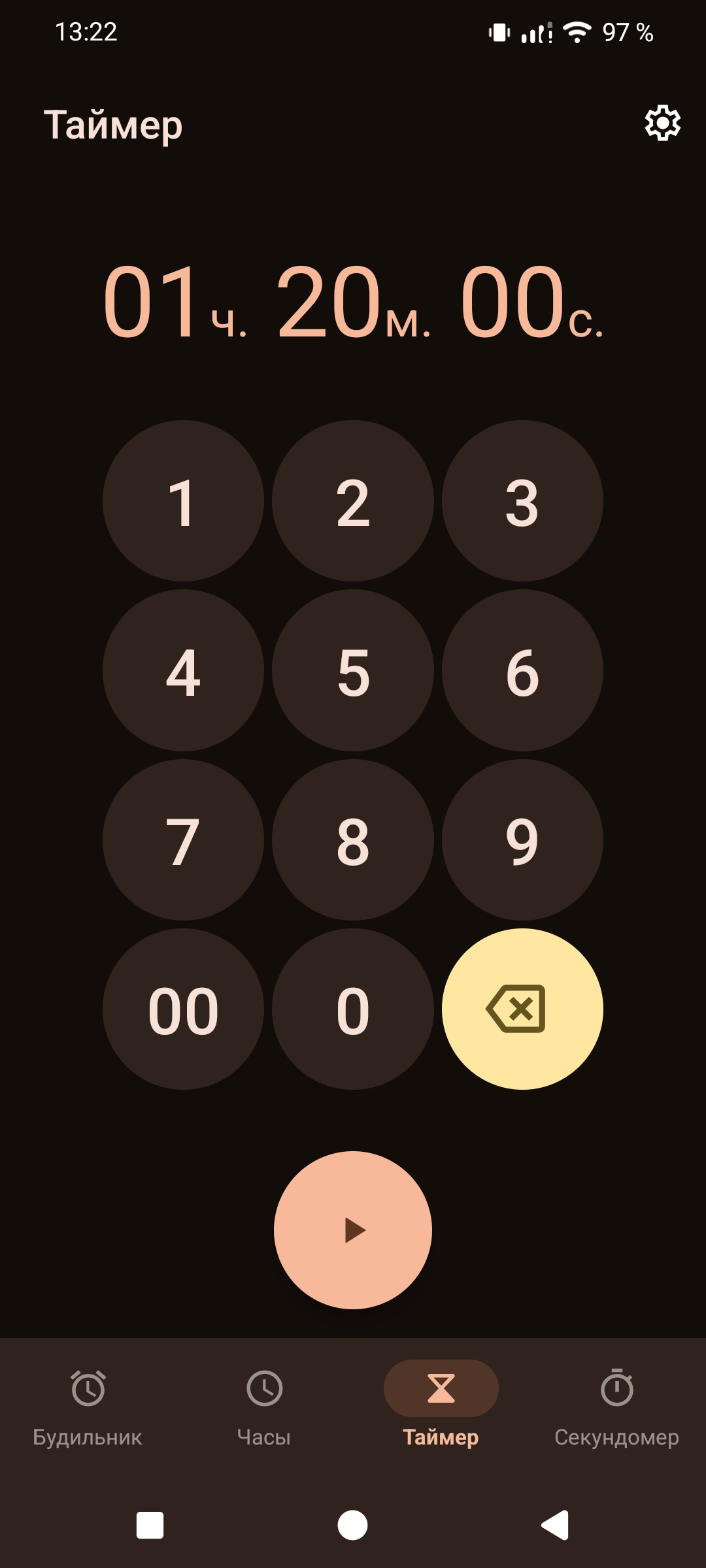Switch to the Будильник tab

[x=88, y=1405]
